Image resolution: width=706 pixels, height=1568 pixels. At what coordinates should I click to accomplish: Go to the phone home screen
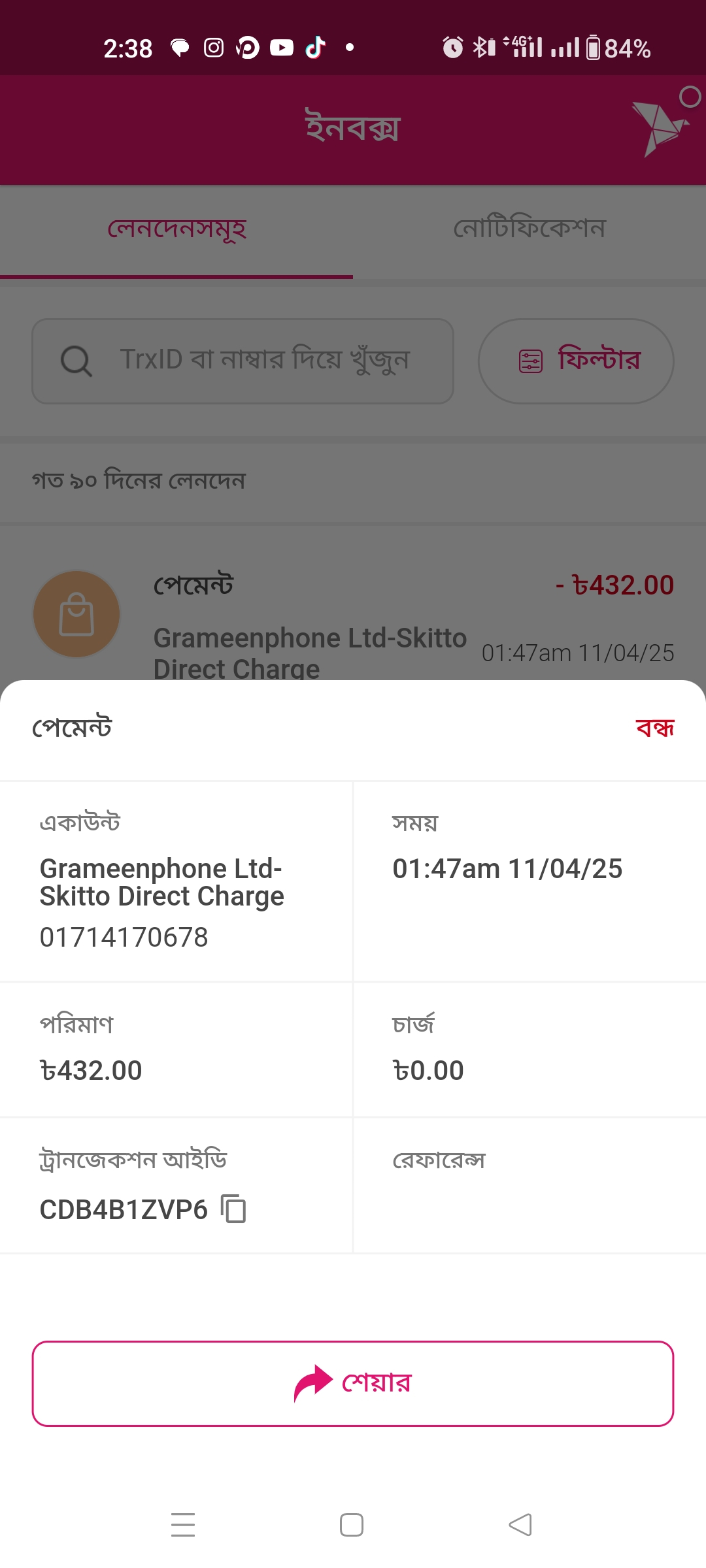point(352,1525)
